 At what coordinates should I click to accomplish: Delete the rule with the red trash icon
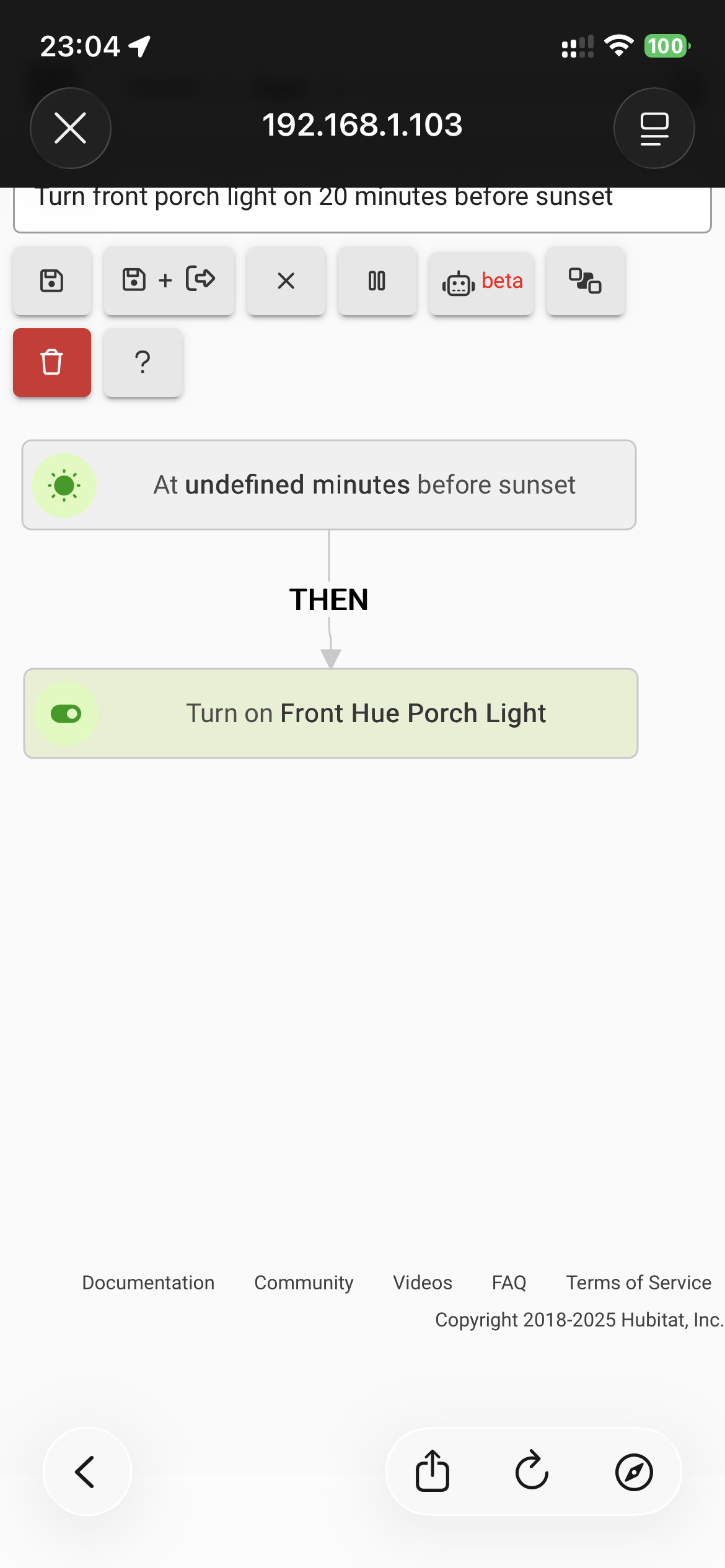pyautogui.click(x=51, y=363)
